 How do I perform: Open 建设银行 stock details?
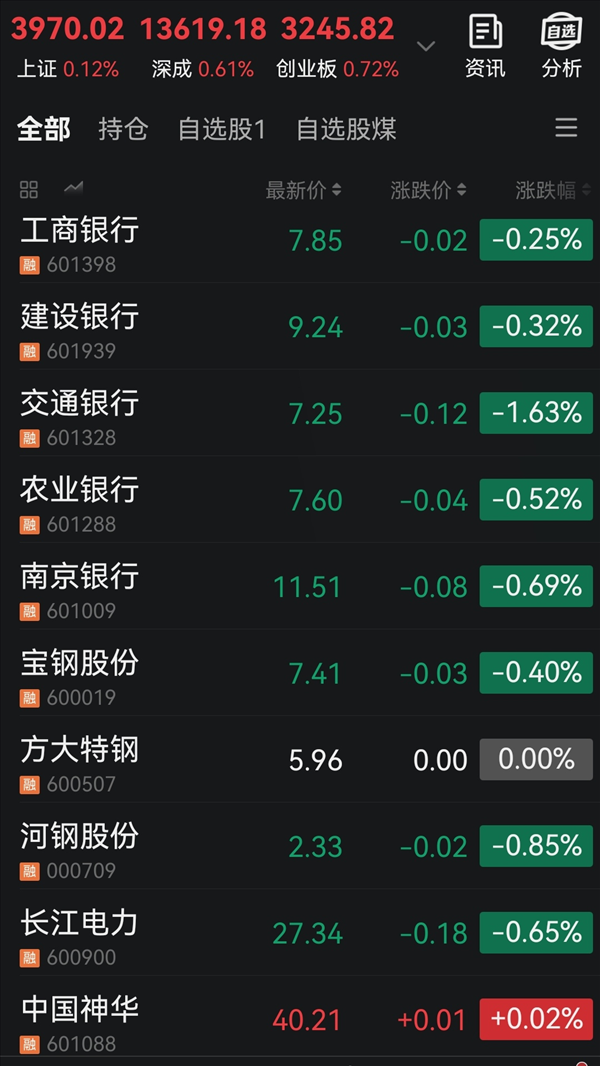tap(80, 327)
